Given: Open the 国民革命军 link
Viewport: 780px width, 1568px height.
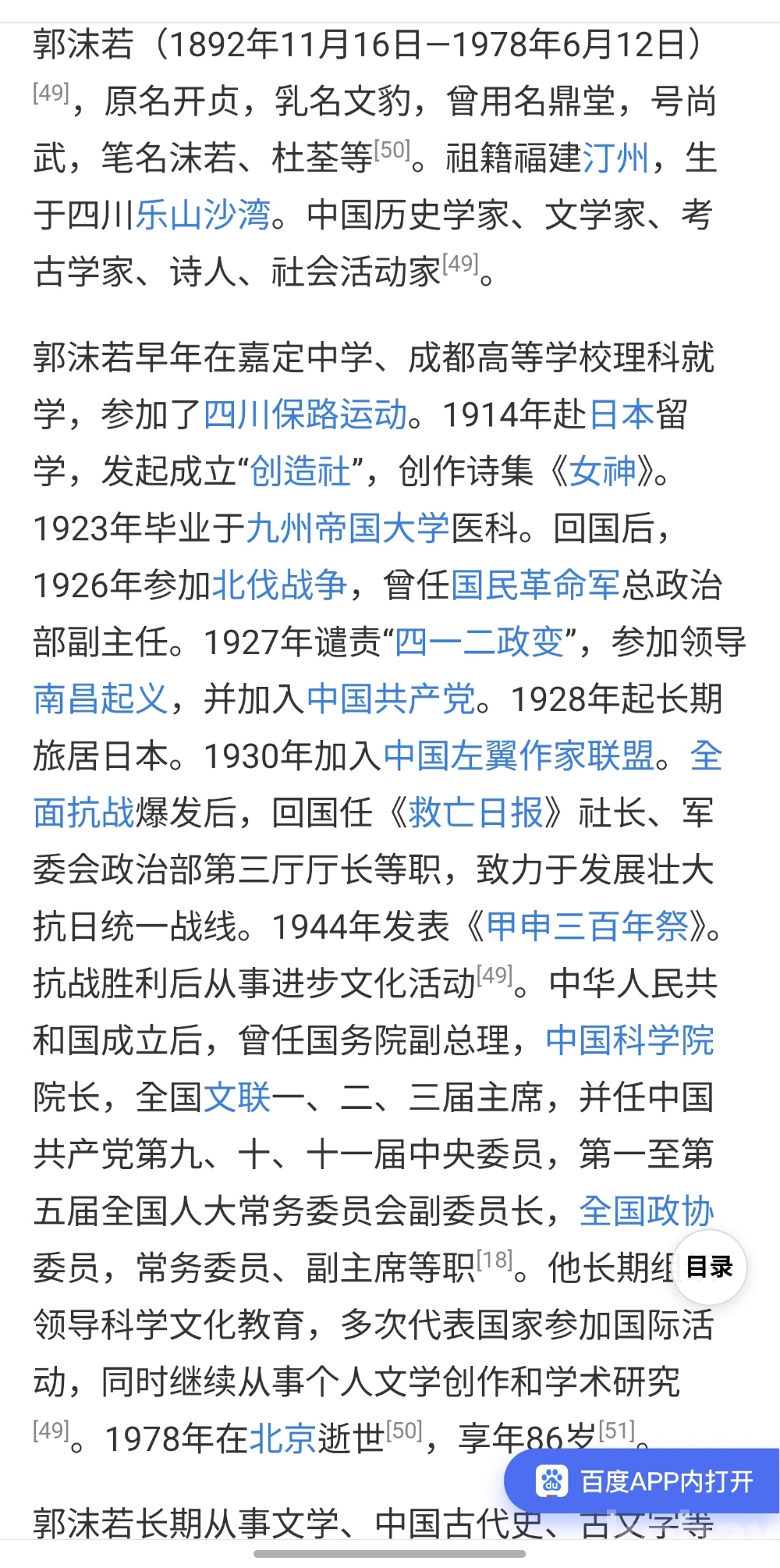Looking at the screenshot, I should pyautogui.click(x=535, y=585).
